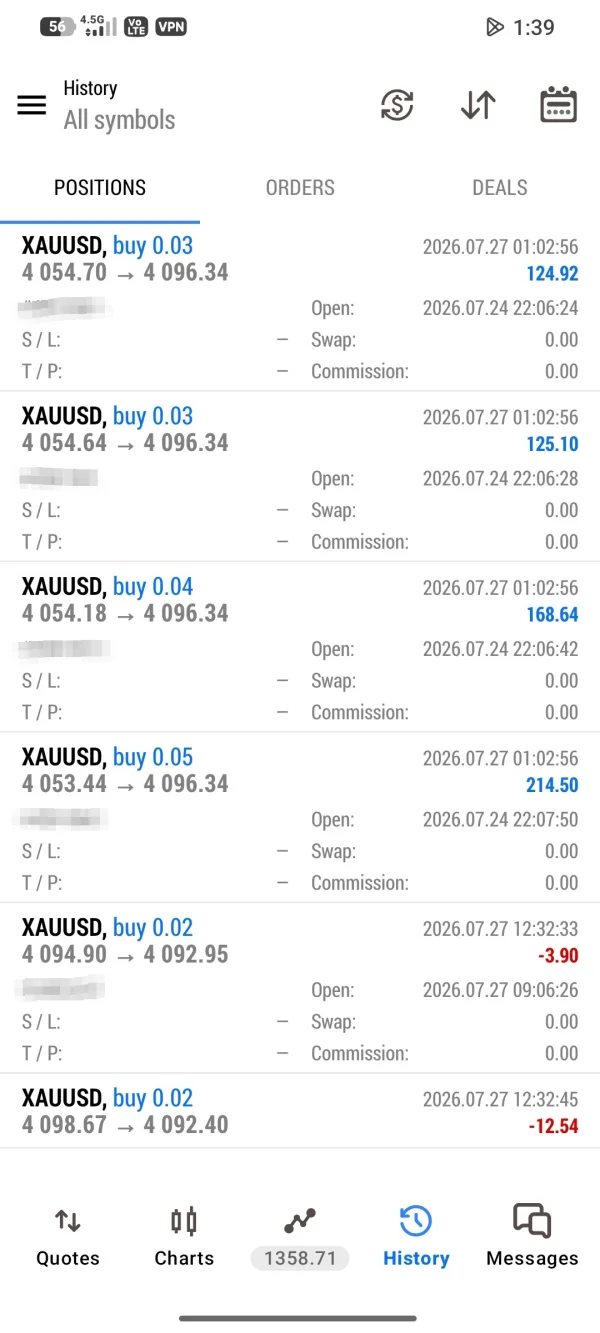Open the XAUUSD position with profit 125.10
The image size is (600, 1333).
300,477
